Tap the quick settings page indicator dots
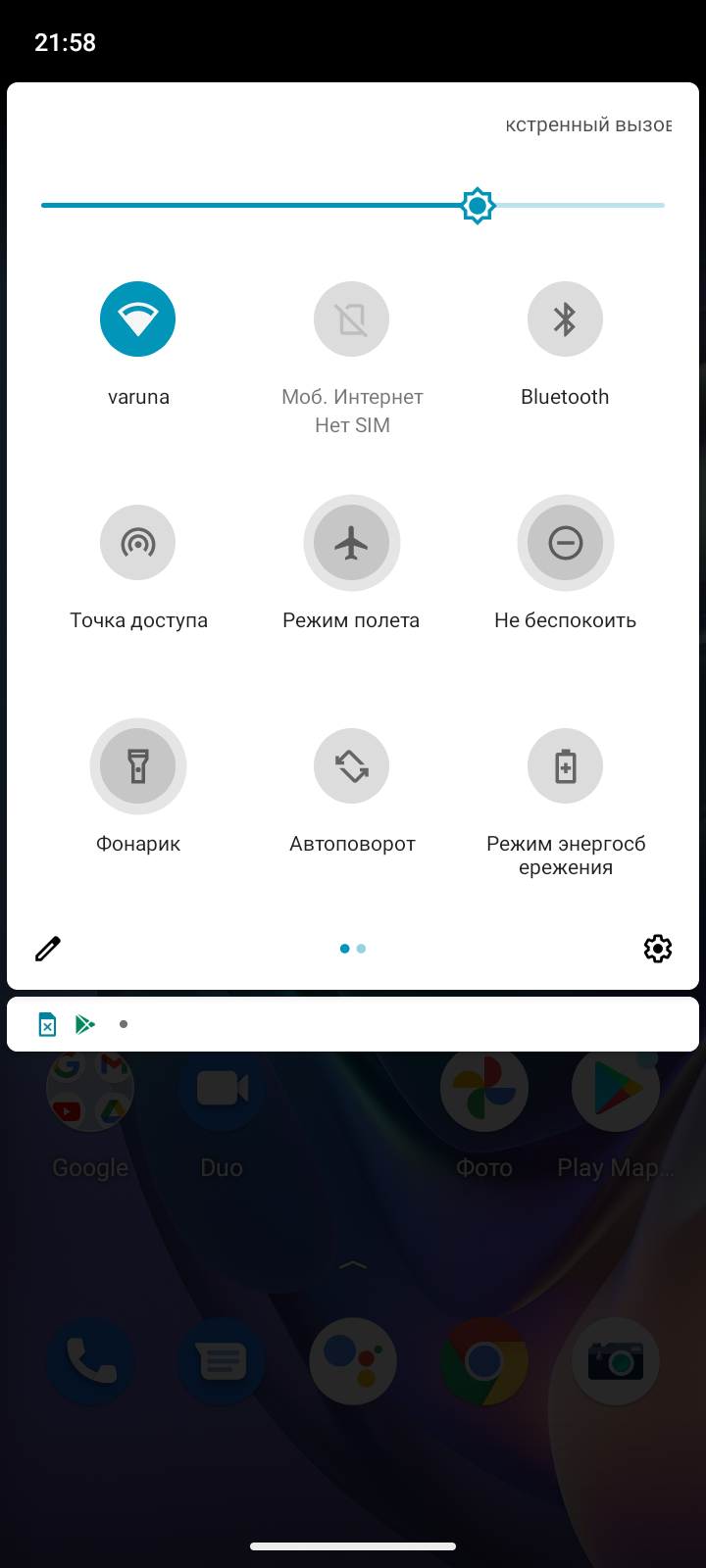 click(353, 949)
